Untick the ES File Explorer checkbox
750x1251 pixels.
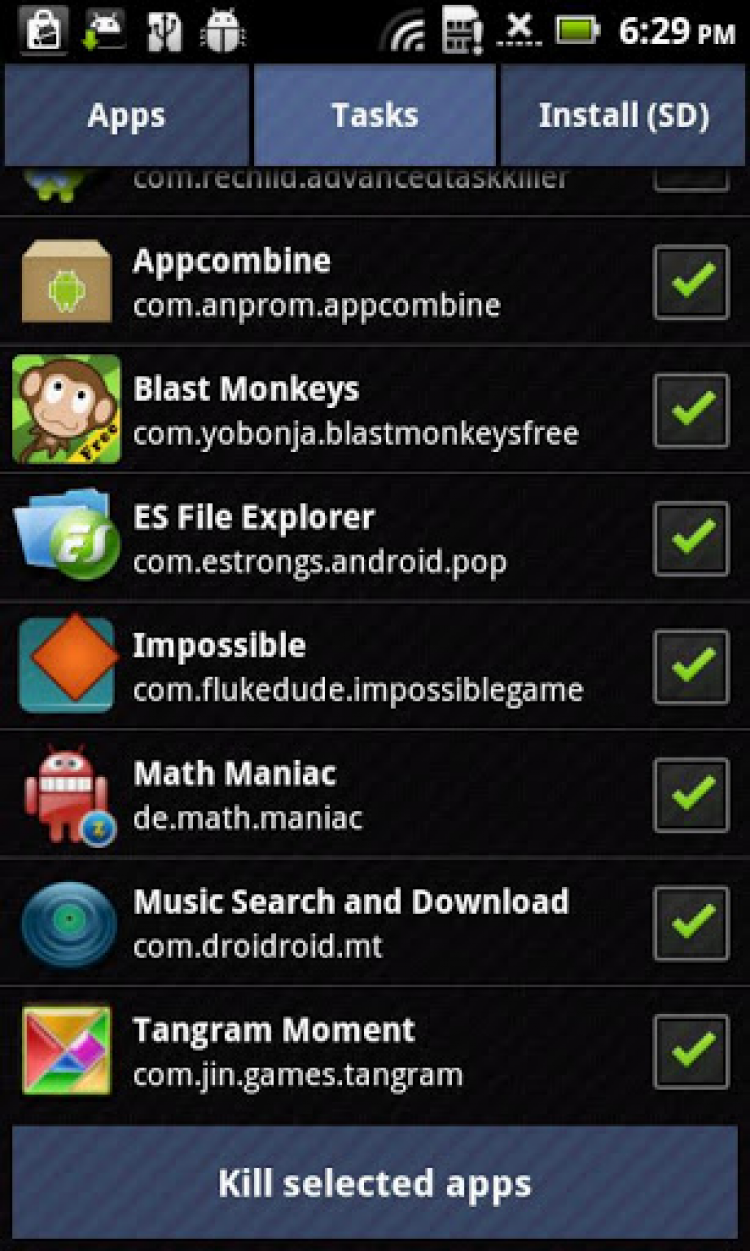pos(691,538)
